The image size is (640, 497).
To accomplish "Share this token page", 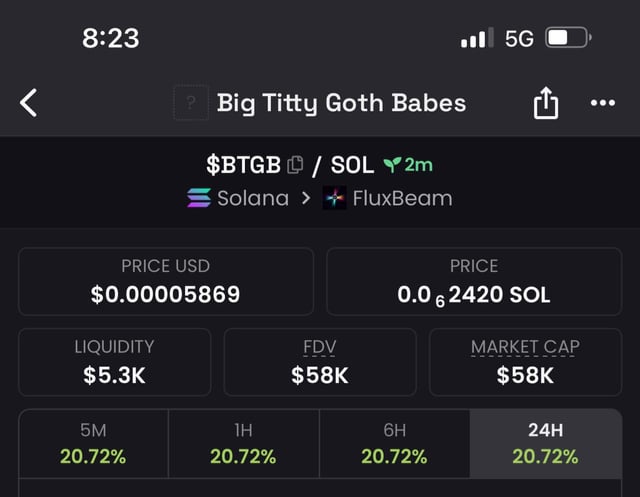I will pos(545,102).
